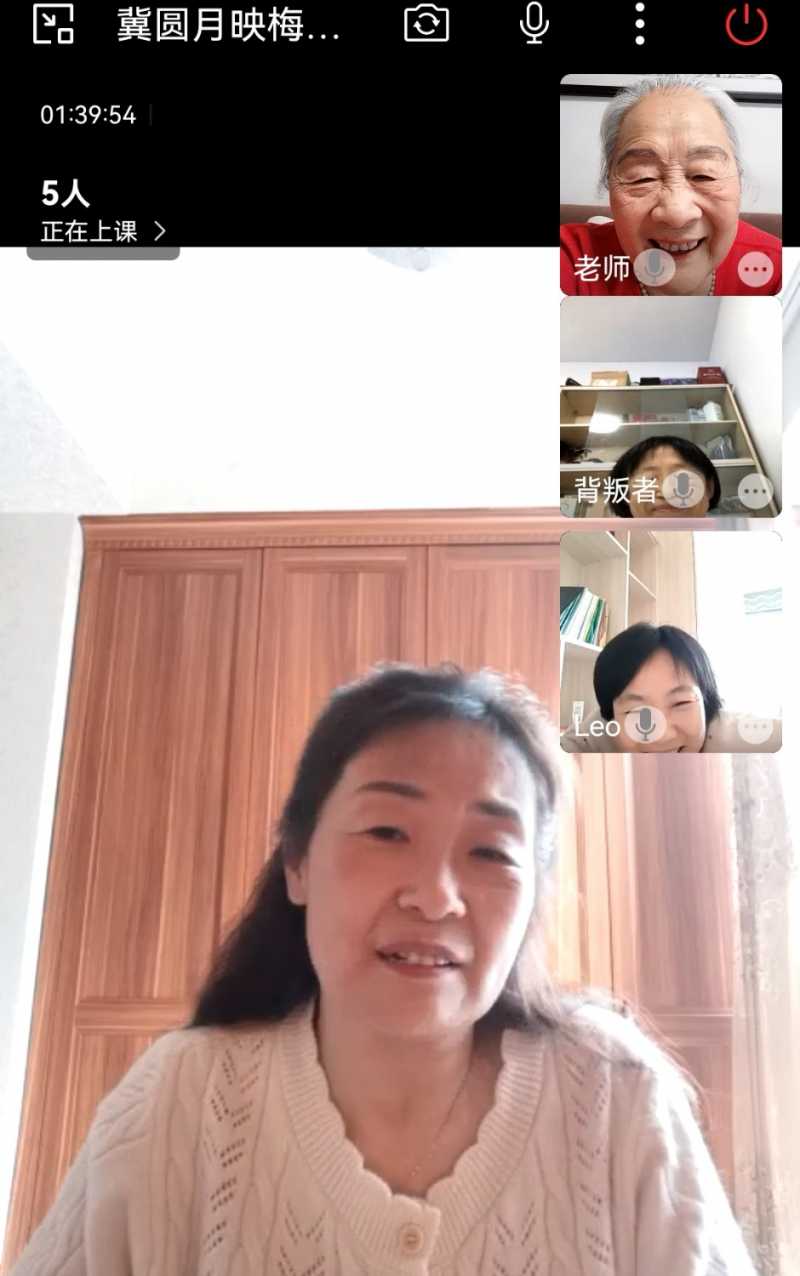Hang up with the red power button
This screenshot has width=800, height=1276.
coord(746,24)
